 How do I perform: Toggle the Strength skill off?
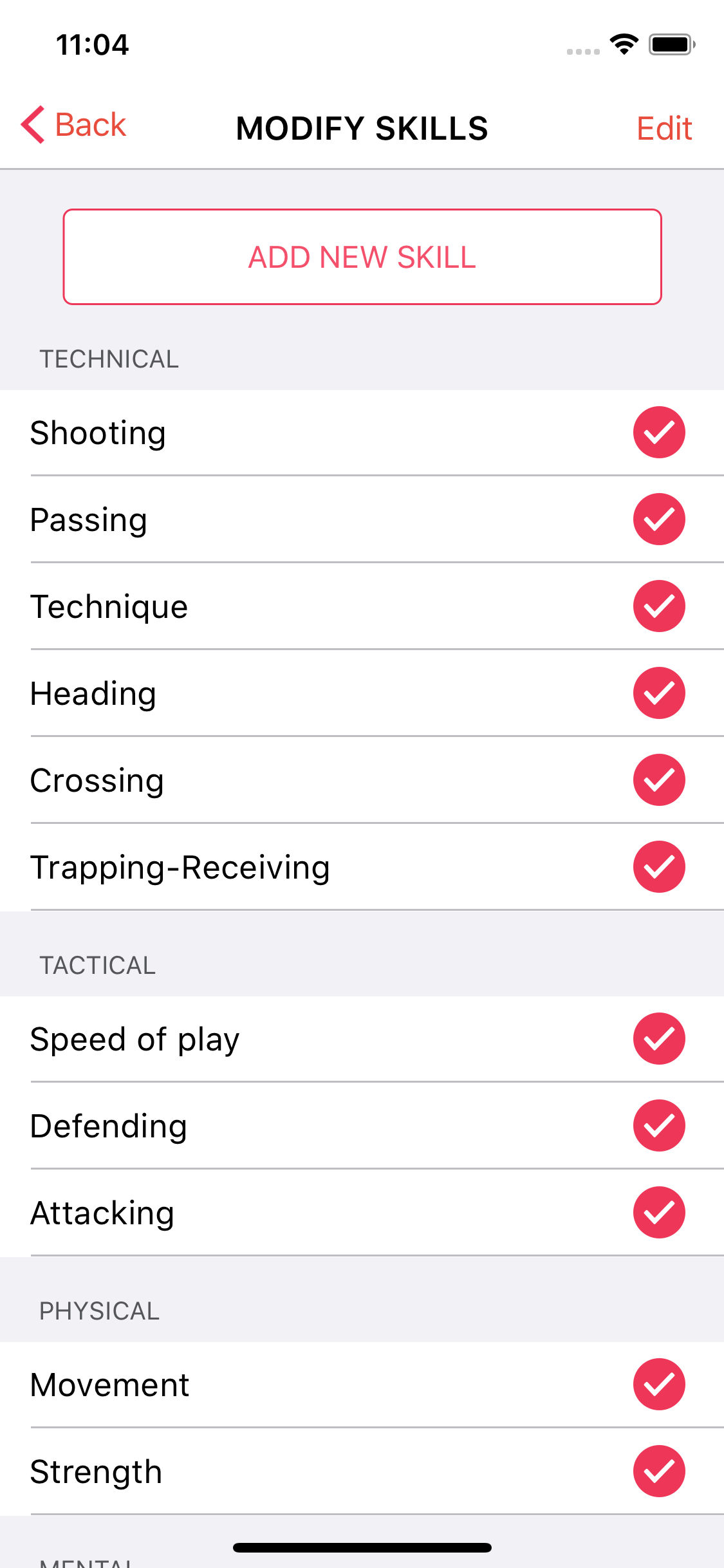[x=659, y=1471]
